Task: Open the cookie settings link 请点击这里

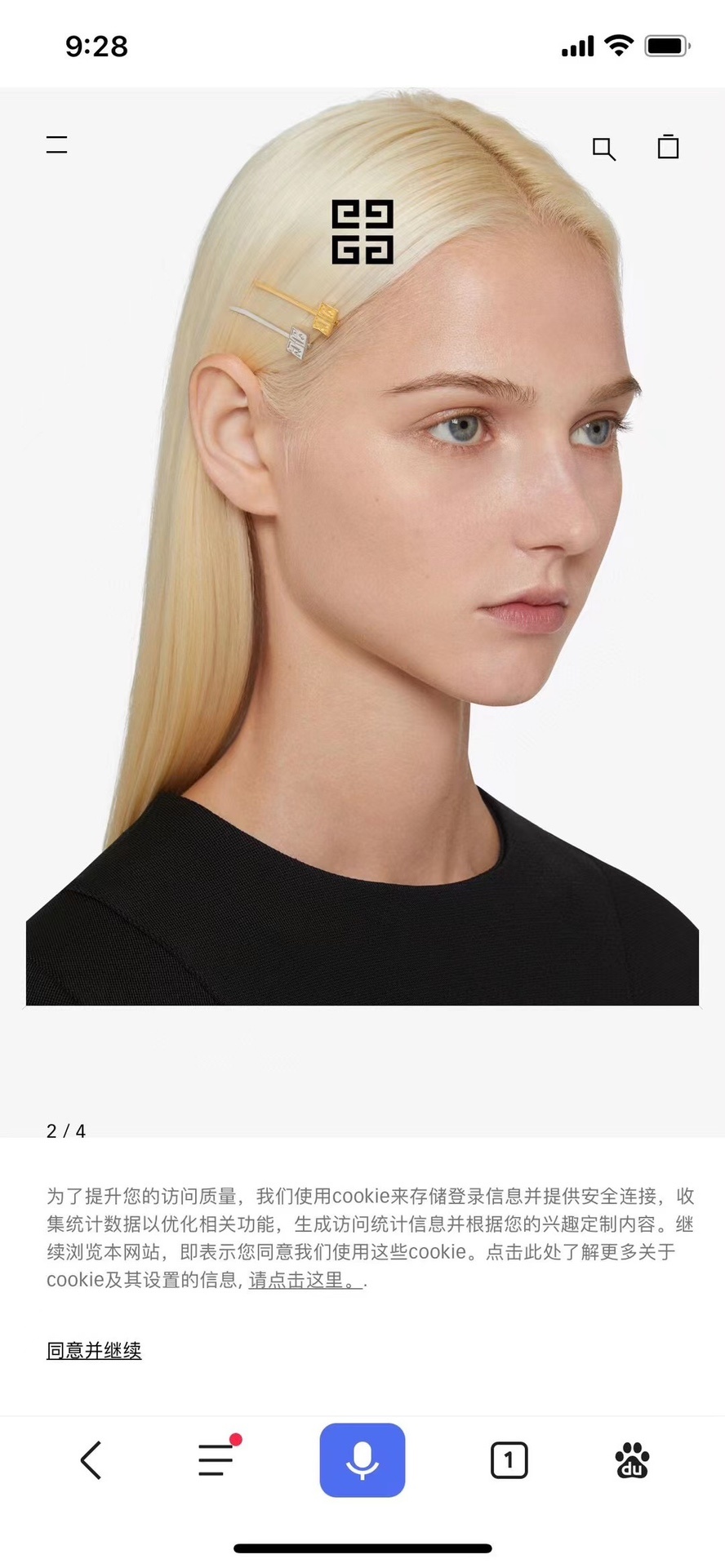Action: tap(305, 1280)
